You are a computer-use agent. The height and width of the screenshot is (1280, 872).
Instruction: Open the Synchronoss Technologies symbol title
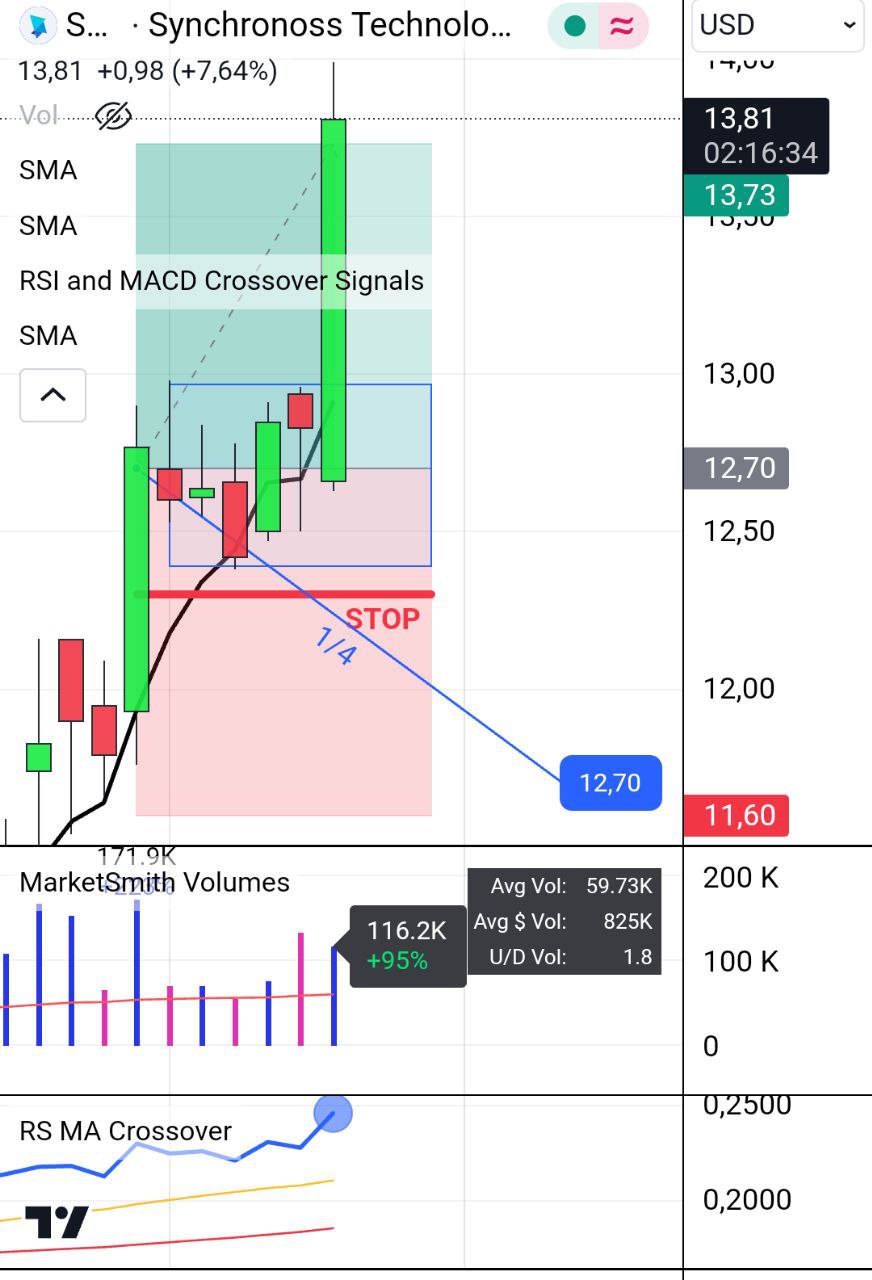click(x=329, y=25)
